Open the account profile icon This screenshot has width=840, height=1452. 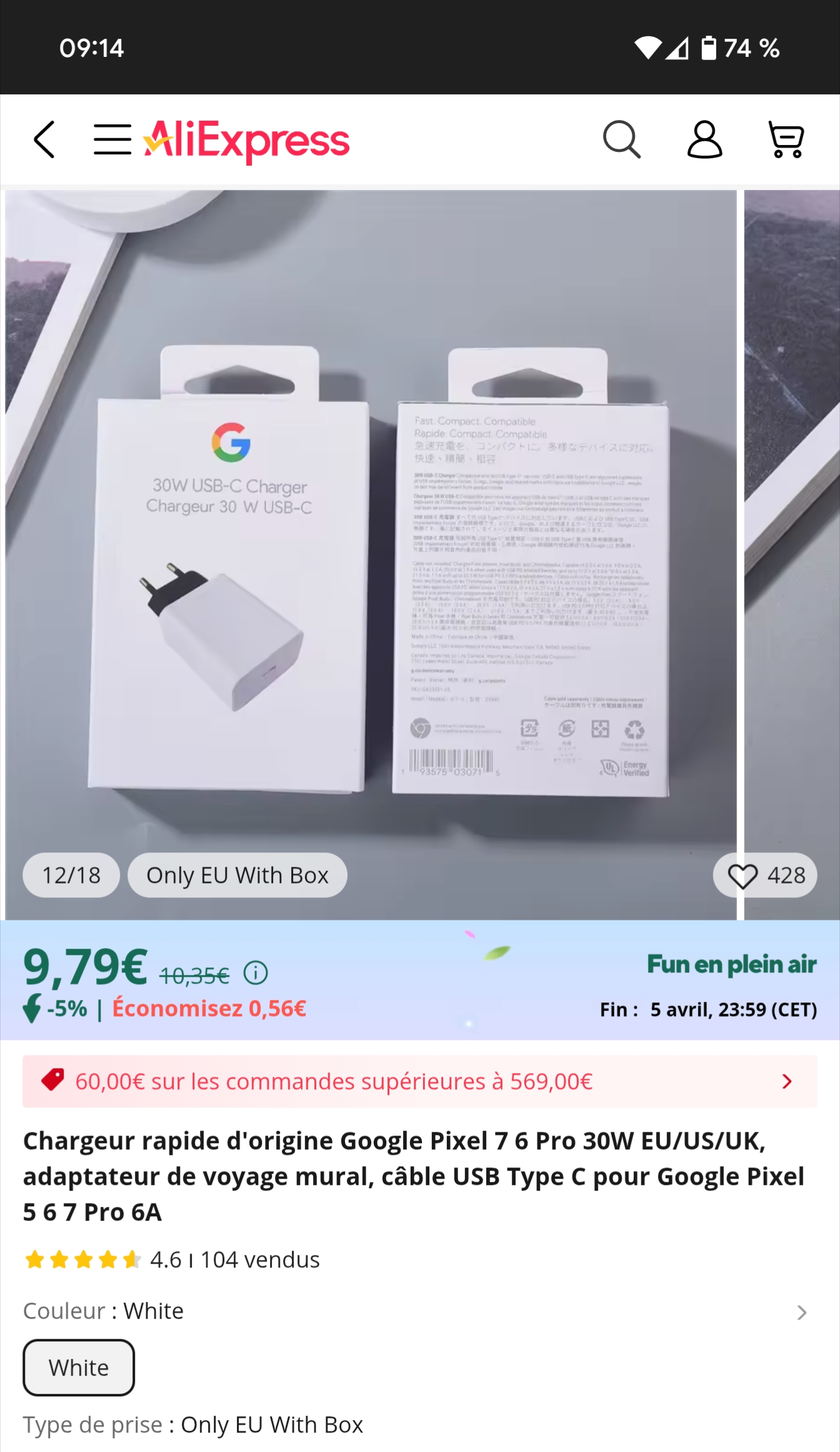(x=704, y=139)
